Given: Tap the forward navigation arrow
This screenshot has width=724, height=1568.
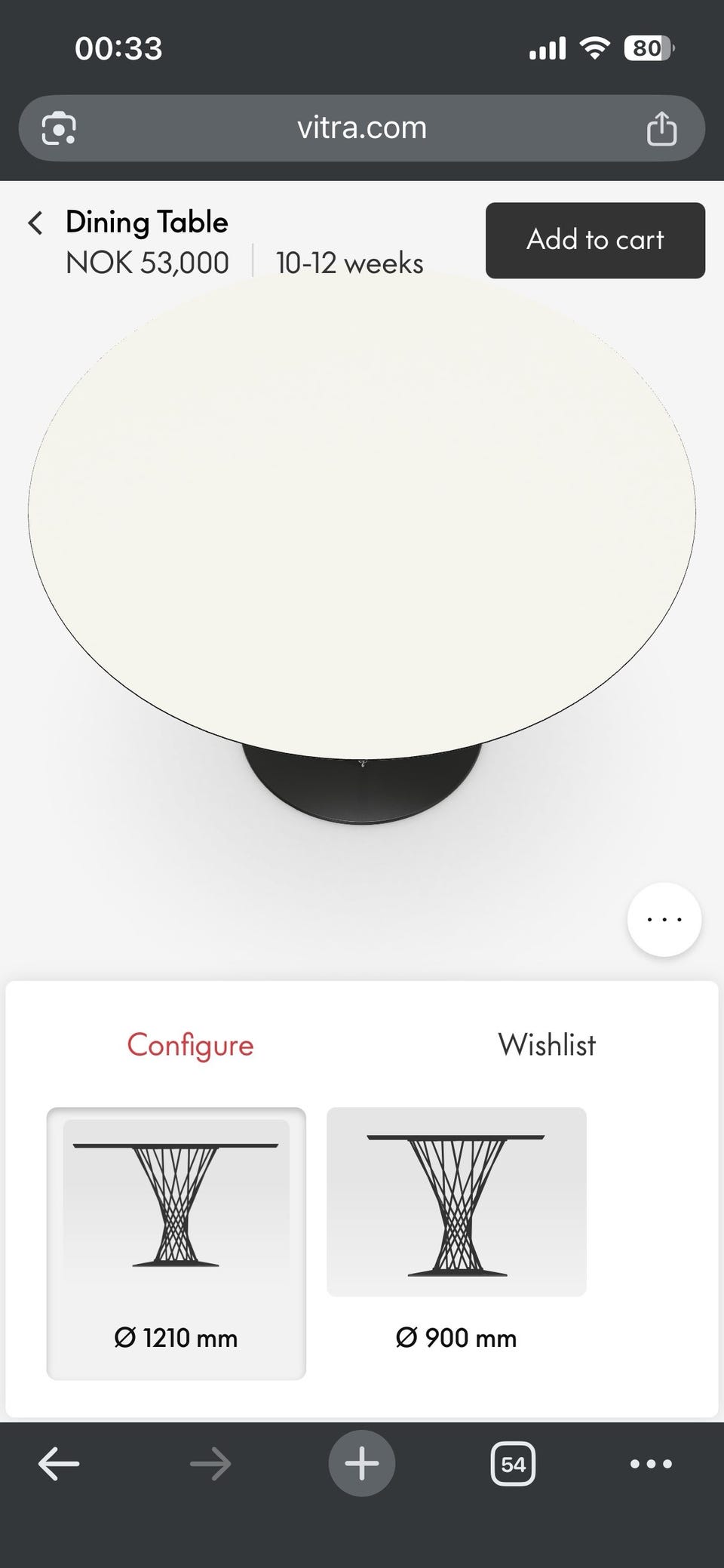Looking at the screenshot, I should tap(211, 1464).
